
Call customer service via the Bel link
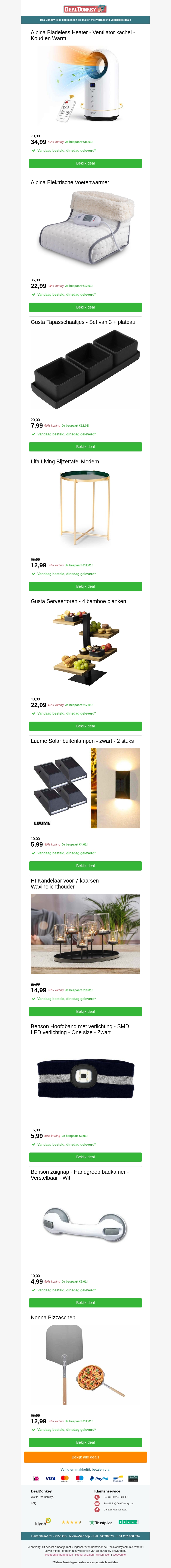coord(116,1497)
